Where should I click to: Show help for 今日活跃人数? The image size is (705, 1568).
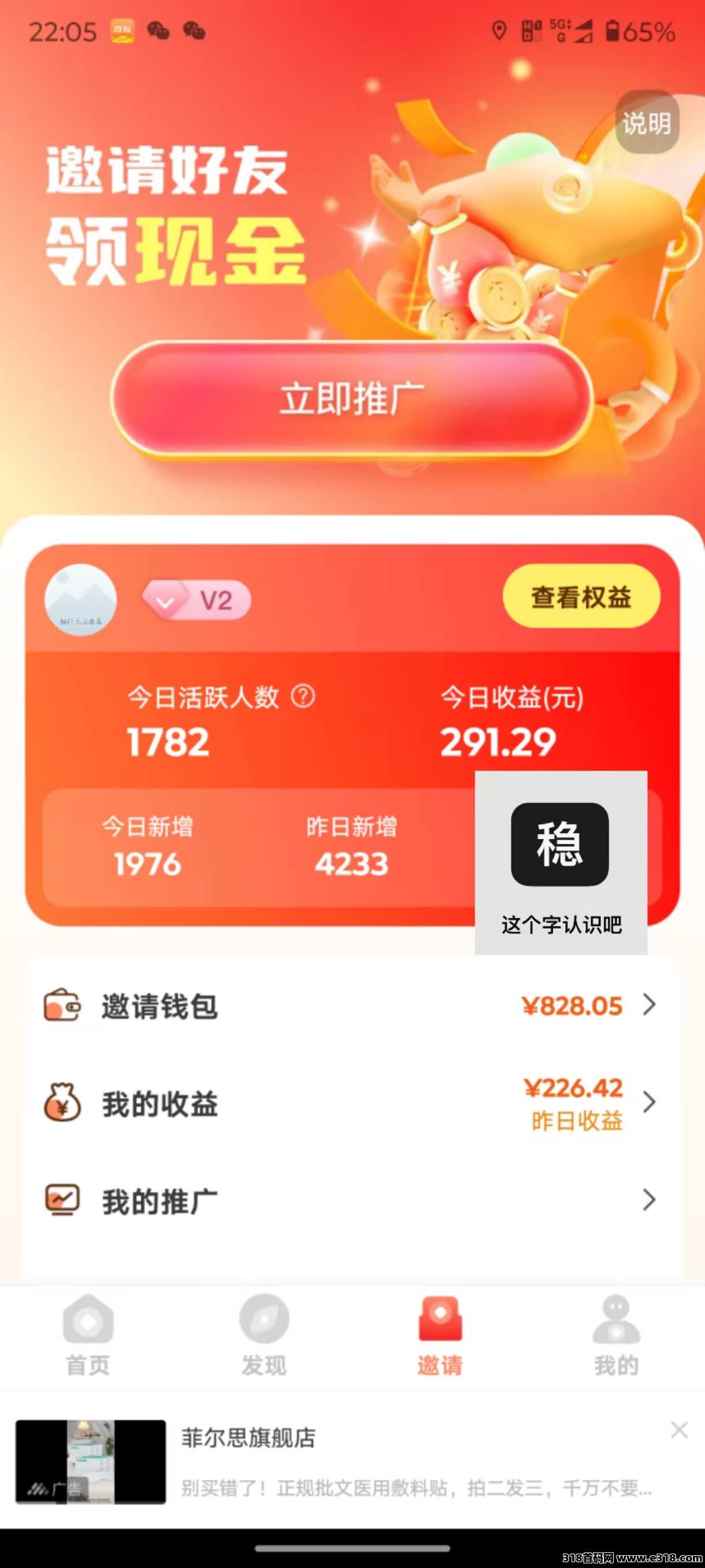[x=303, y=696]
